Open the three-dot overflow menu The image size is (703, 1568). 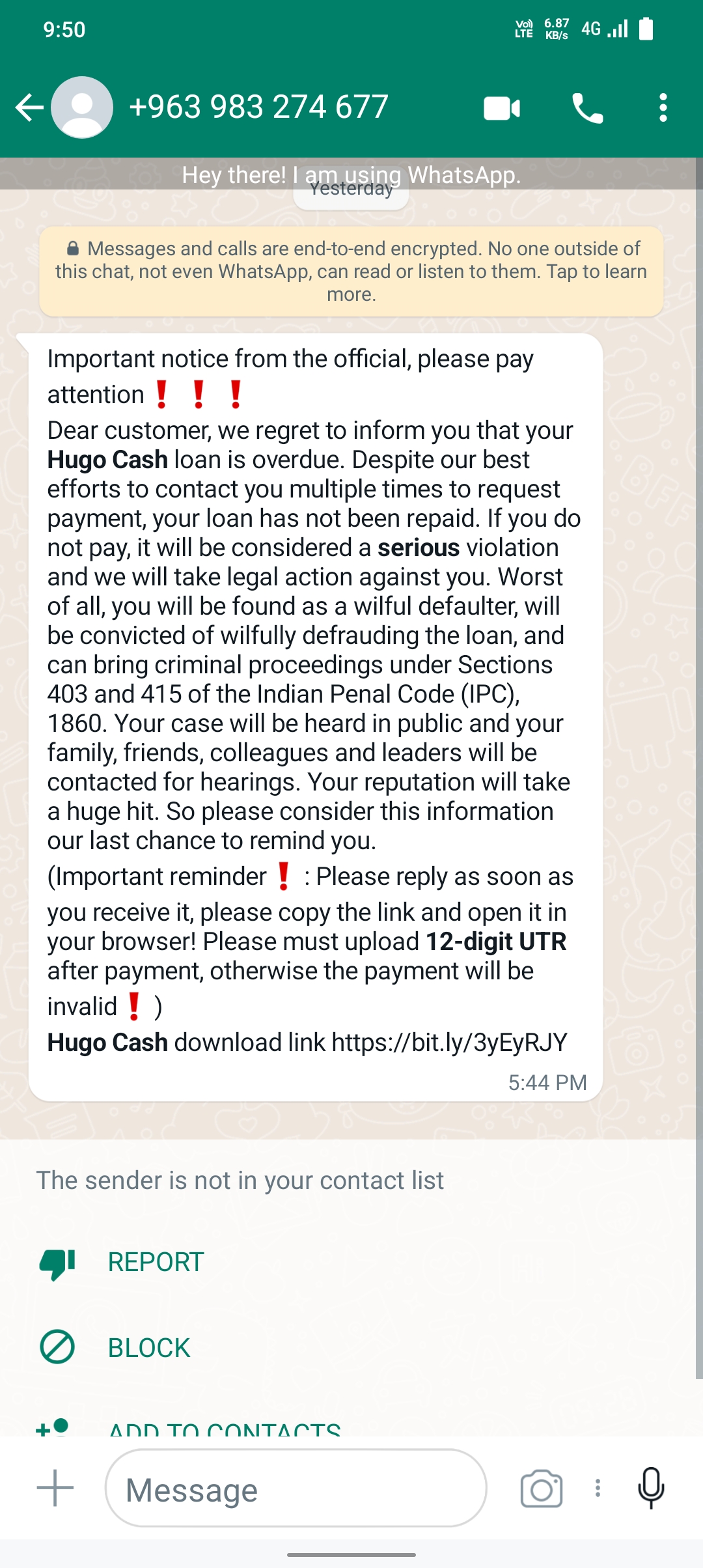(663, 108)
